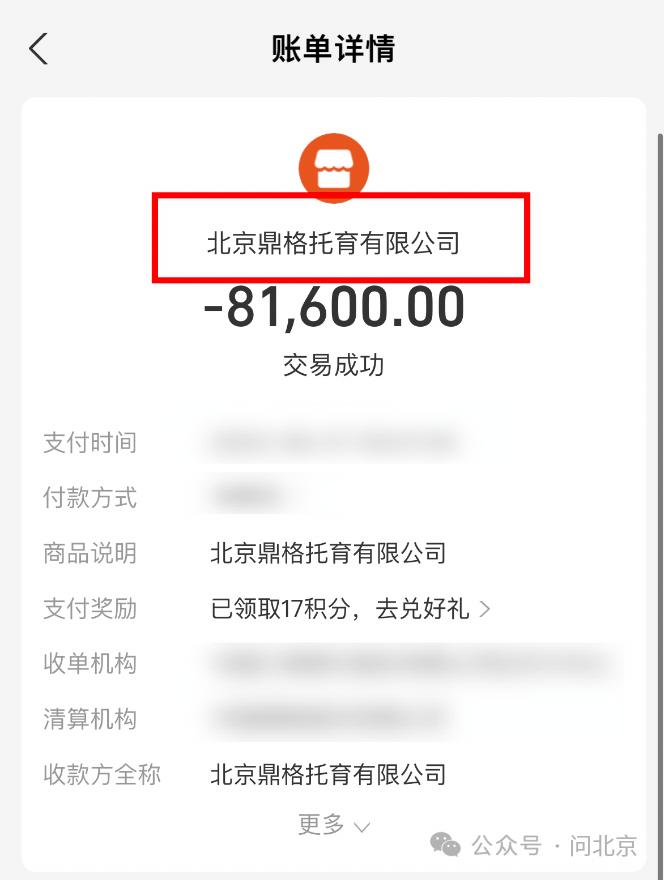Expand 更多 to show more bill details
The height and width of the screenshot is (880, 664).
pyautogui.click(x=333, y=825)
